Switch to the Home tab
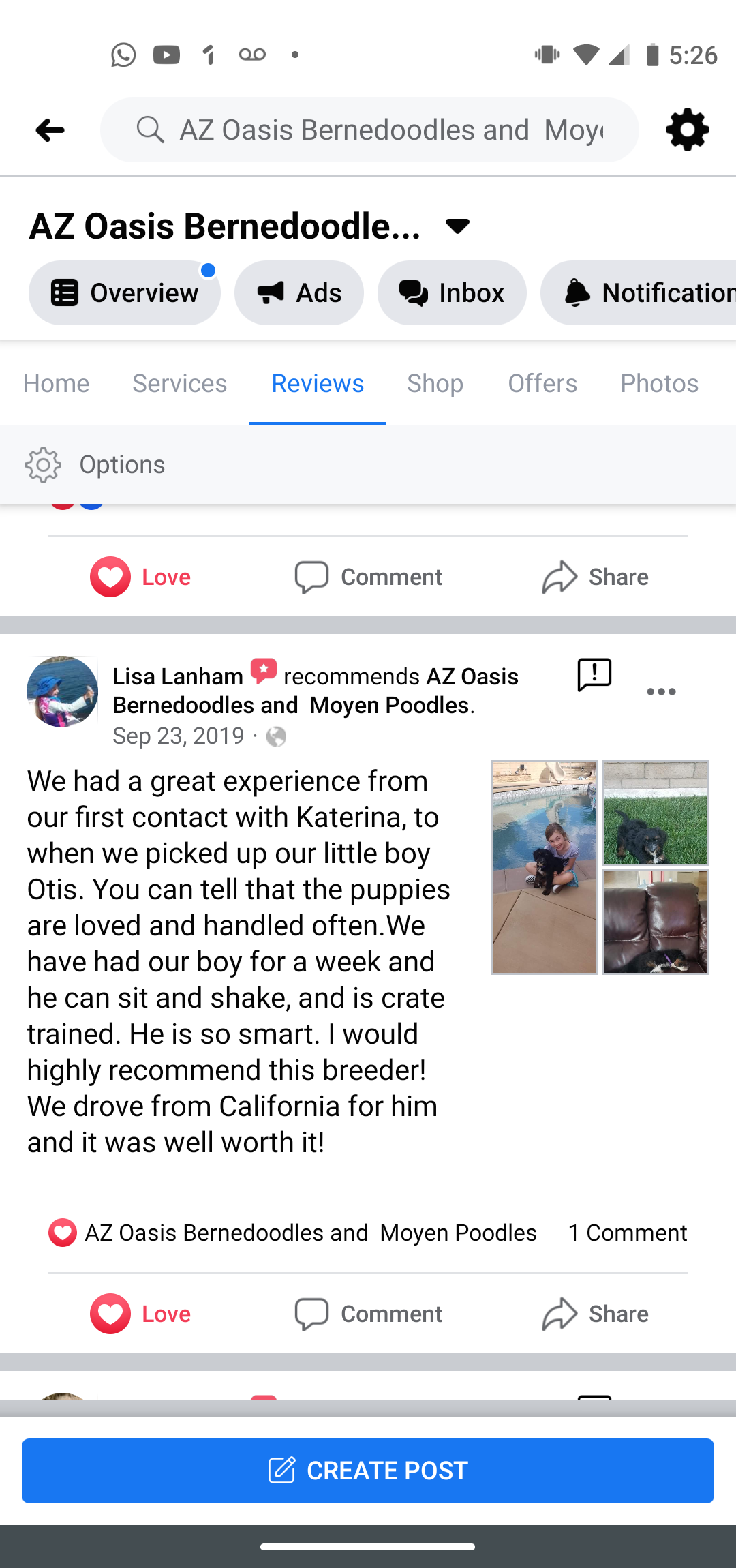 [56, 383]
